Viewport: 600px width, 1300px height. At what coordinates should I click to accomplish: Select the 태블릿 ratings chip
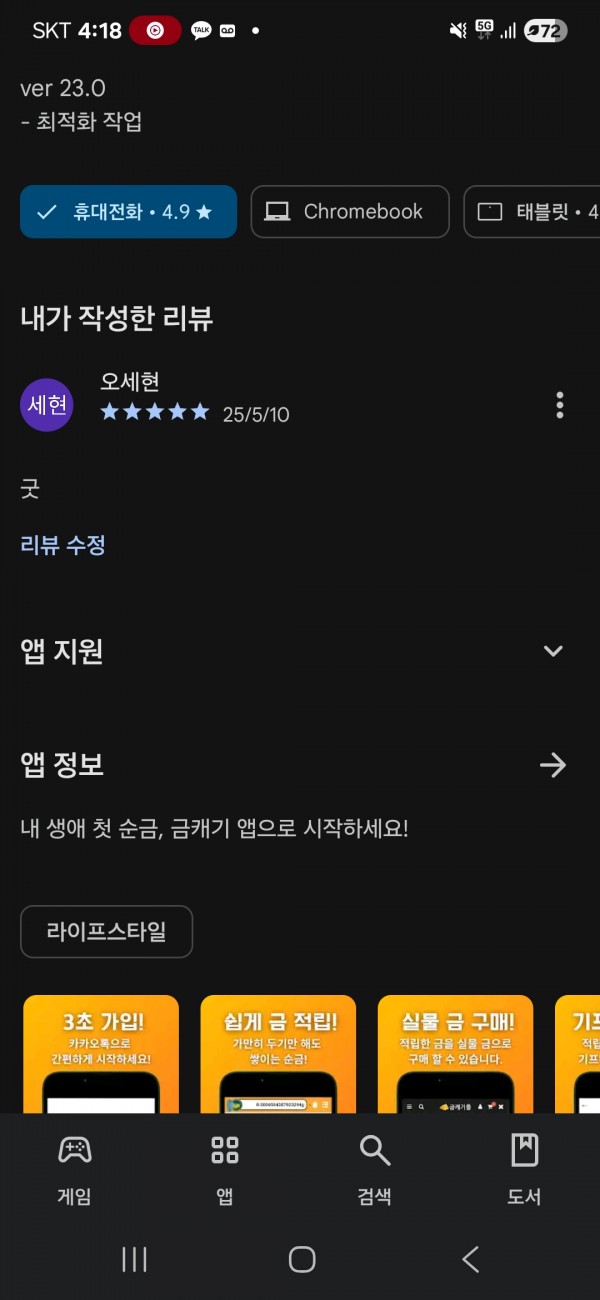(x=533, y=212)
